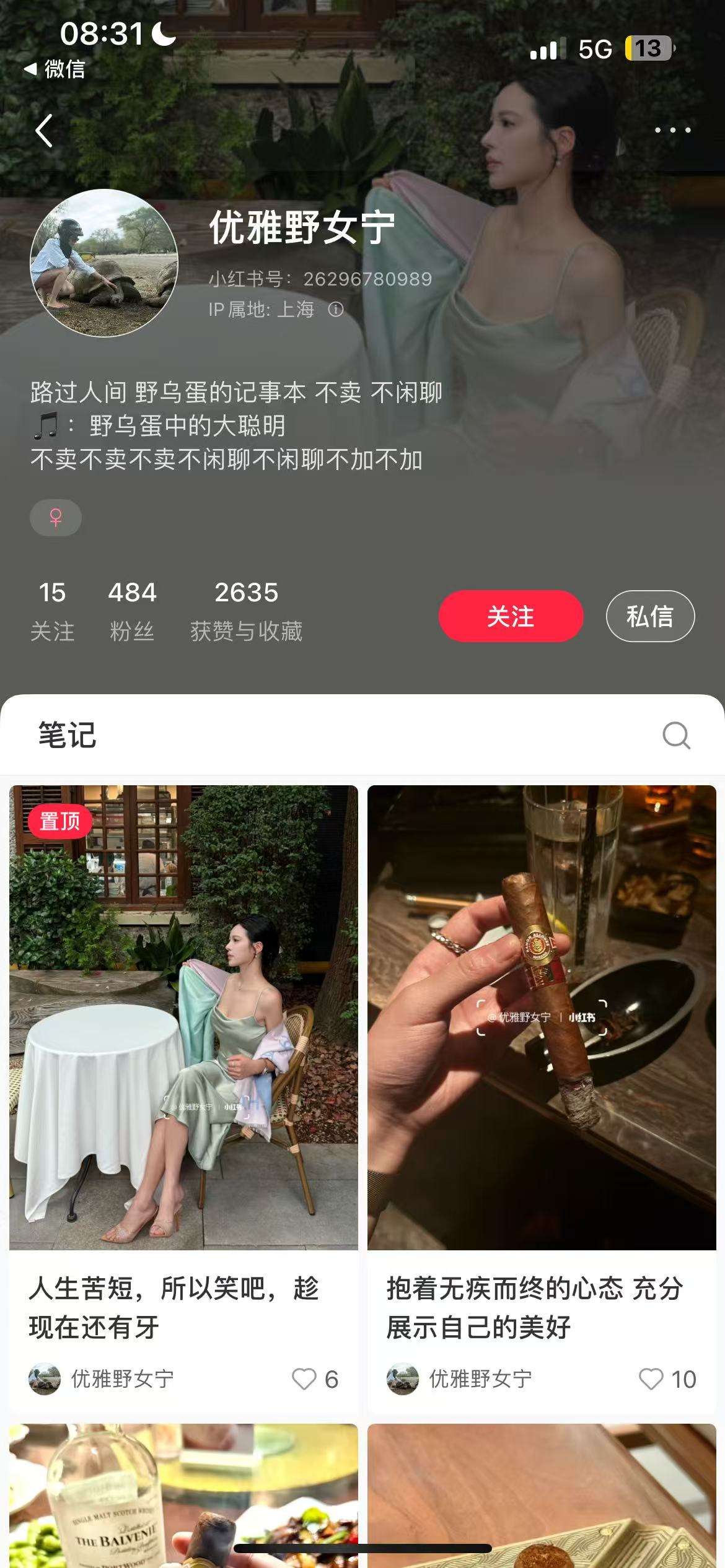View the 15 关注 following list
725x1568 pixels.
[x=53, y=610]
